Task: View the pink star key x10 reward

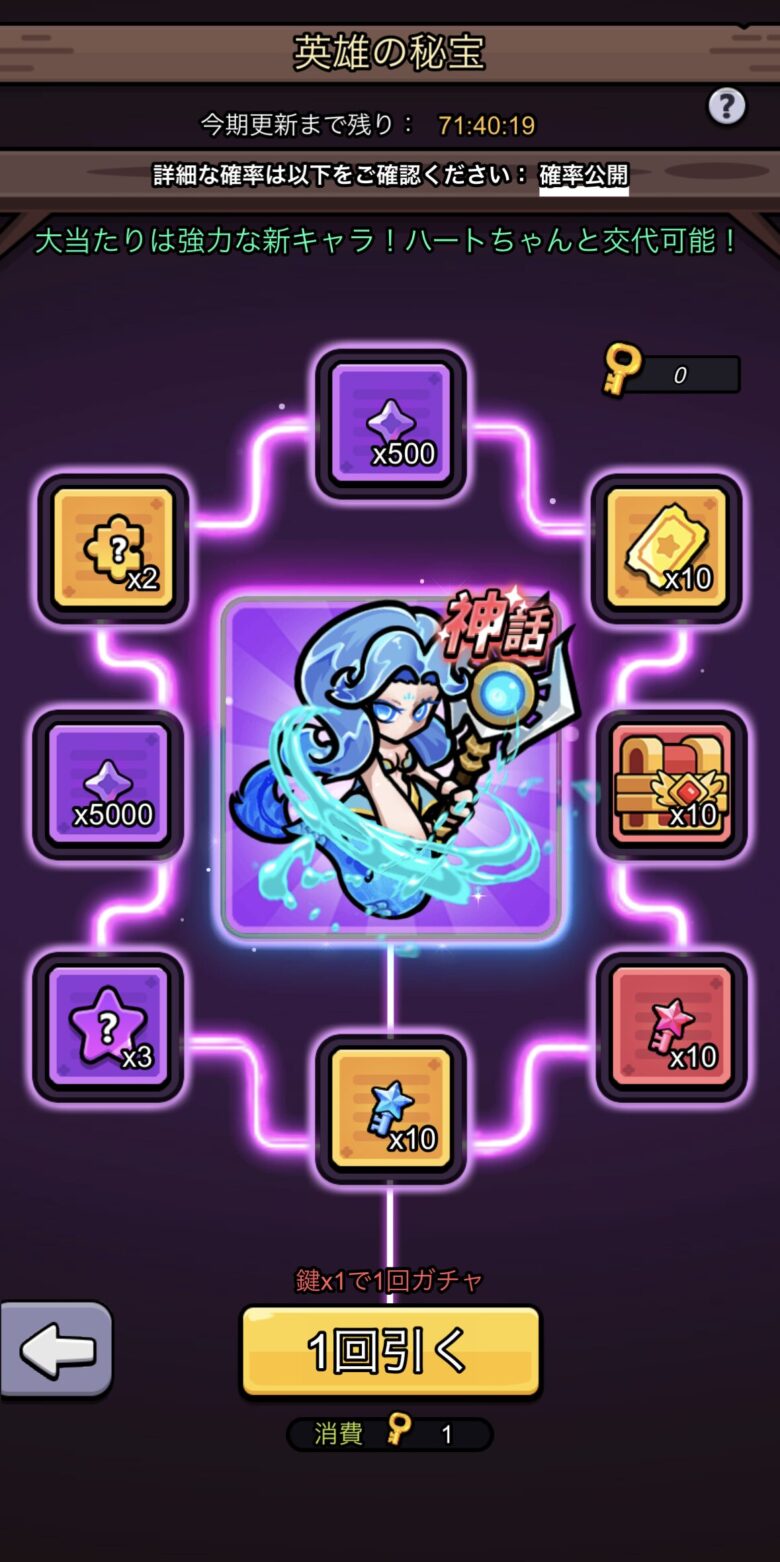Action: coord(672,1027)
